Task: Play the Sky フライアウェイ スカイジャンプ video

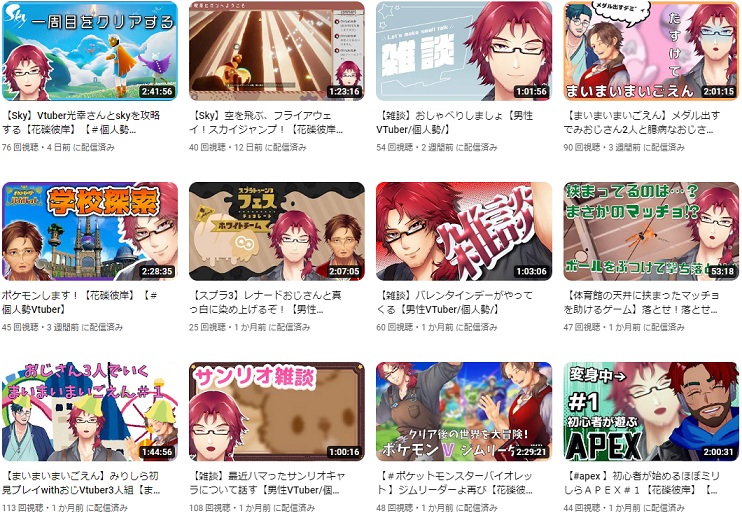Action: pyautogui.click(x=277, y=50)
